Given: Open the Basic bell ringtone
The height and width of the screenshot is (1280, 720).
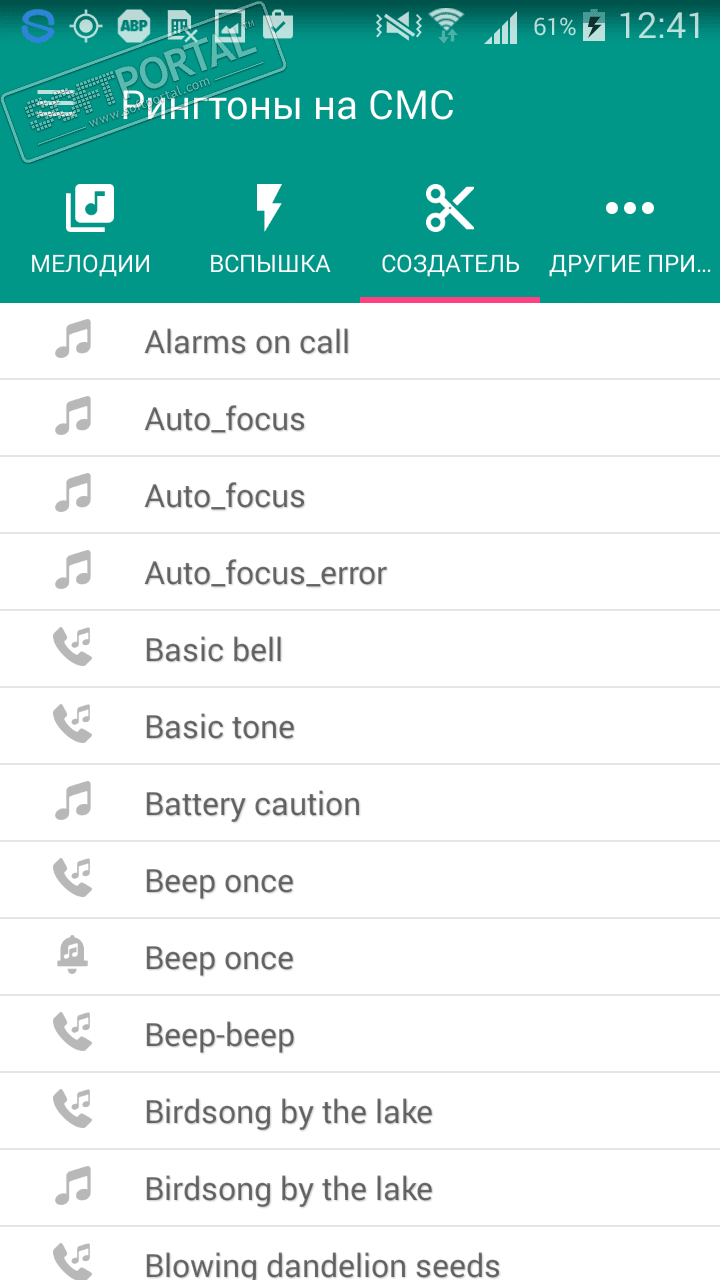Looking at the screenshot, I should point(360,650).
